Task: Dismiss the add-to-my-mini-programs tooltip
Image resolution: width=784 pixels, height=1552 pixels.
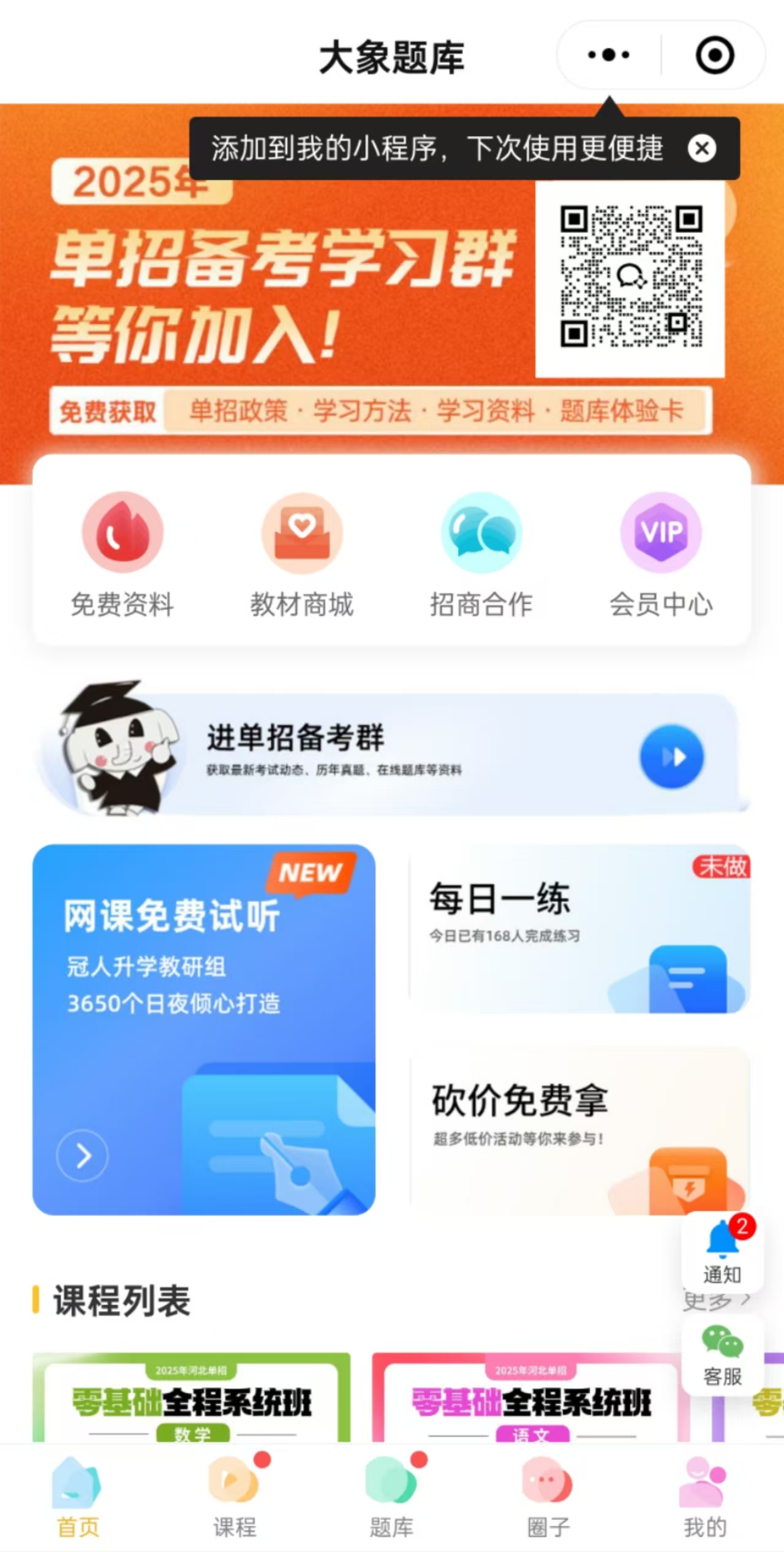Action: point(702,148)
